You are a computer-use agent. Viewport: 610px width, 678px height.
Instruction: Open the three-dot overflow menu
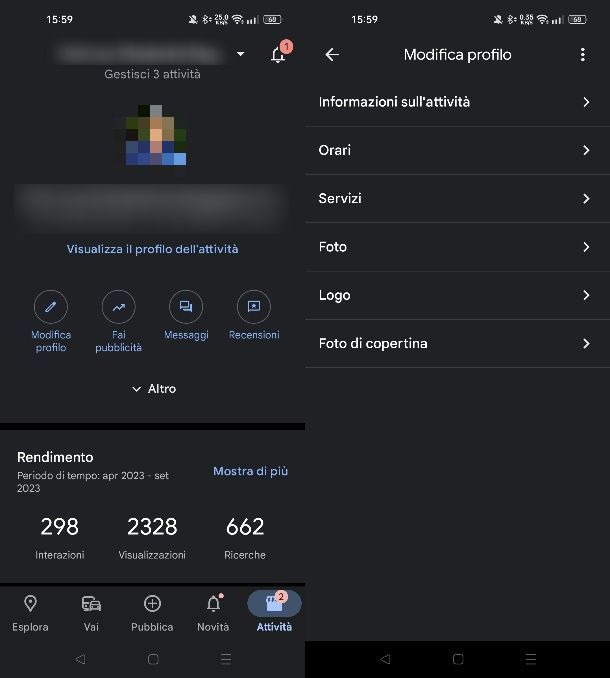(x=583, y=55)
